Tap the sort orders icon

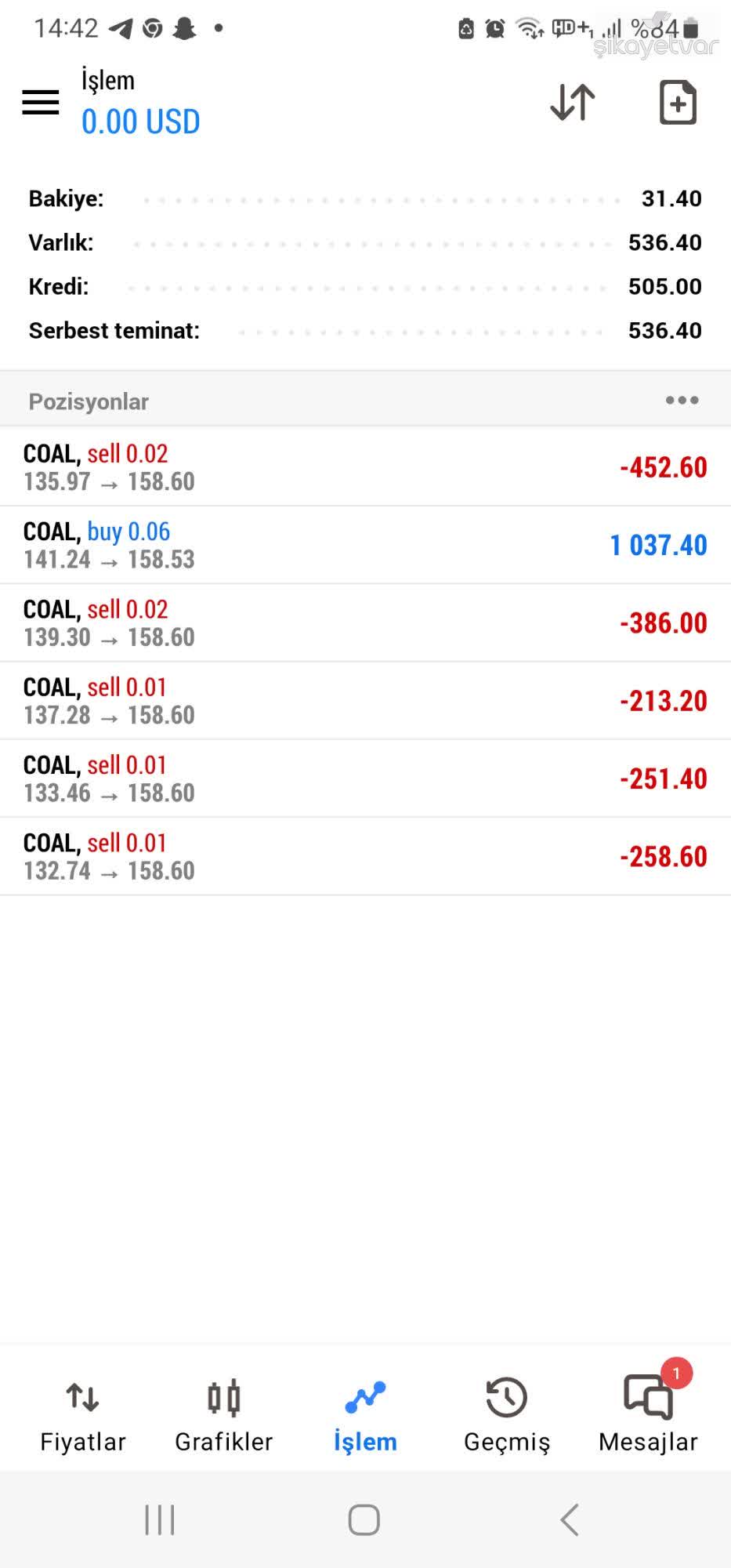tap(570, 101)
